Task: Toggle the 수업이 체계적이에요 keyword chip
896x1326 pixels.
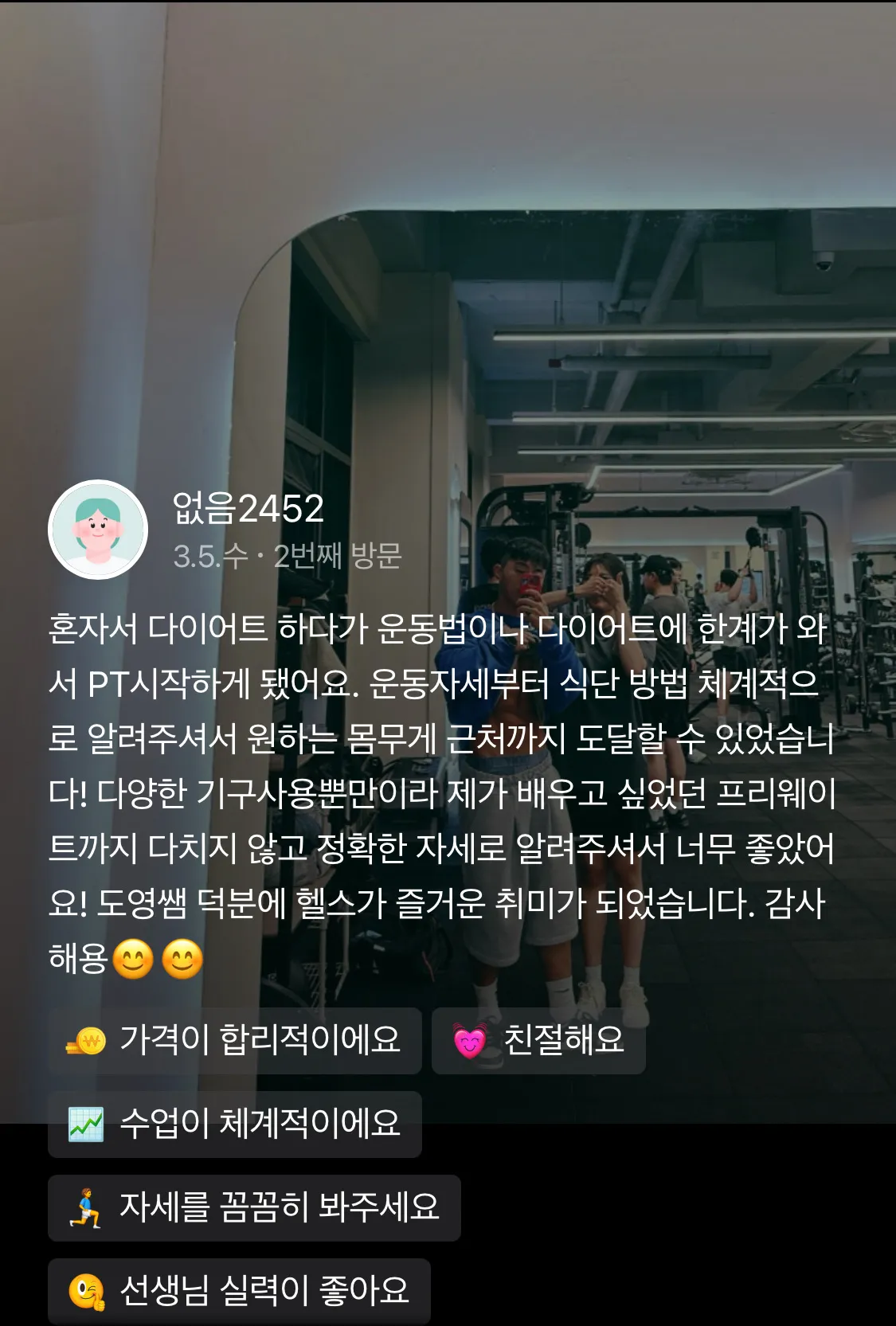Action: pos(235,1124)
